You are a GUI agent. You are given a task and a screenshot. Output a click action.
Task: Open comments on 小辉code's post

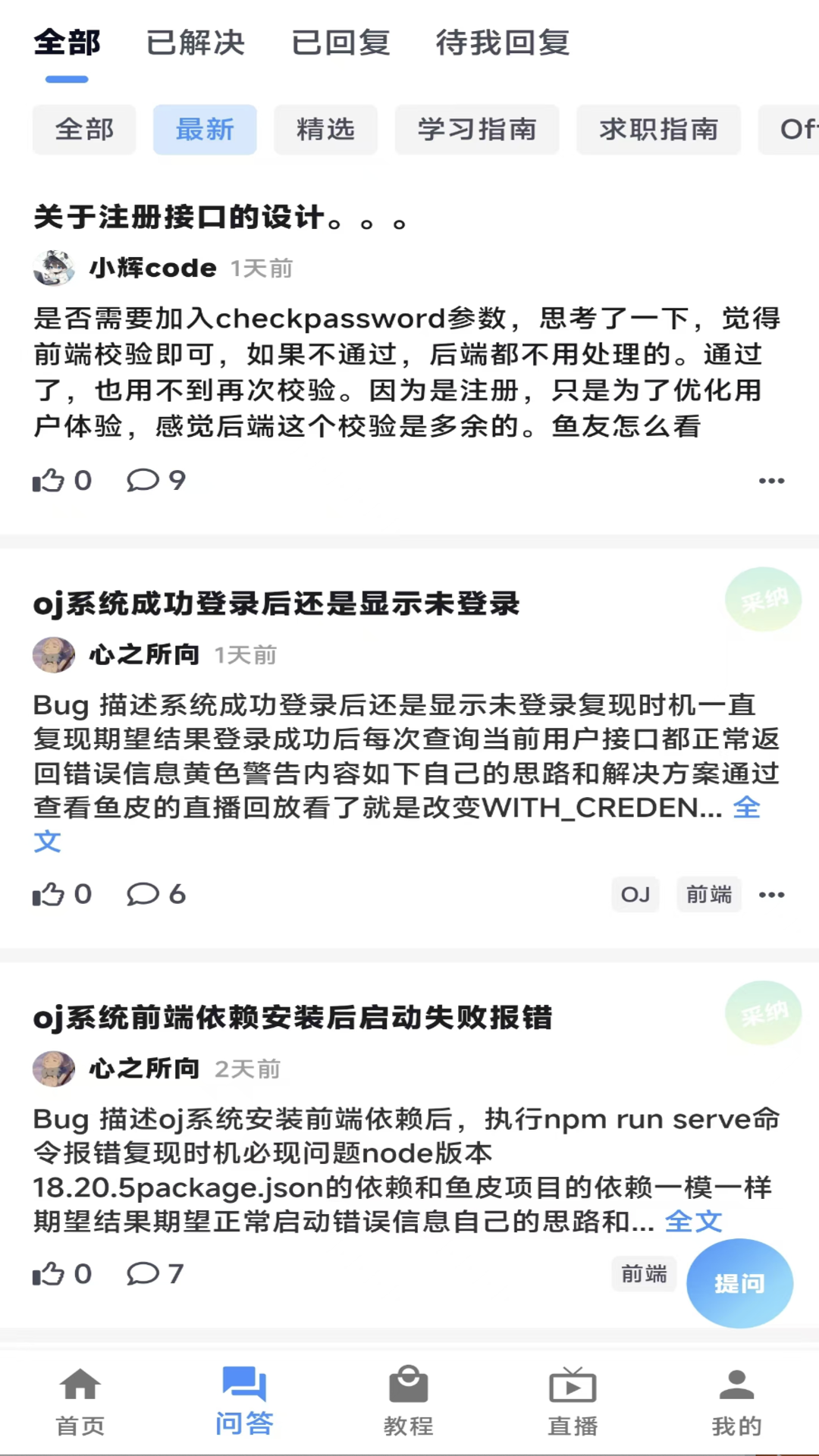pyautogui.click(x=156, y=480)
